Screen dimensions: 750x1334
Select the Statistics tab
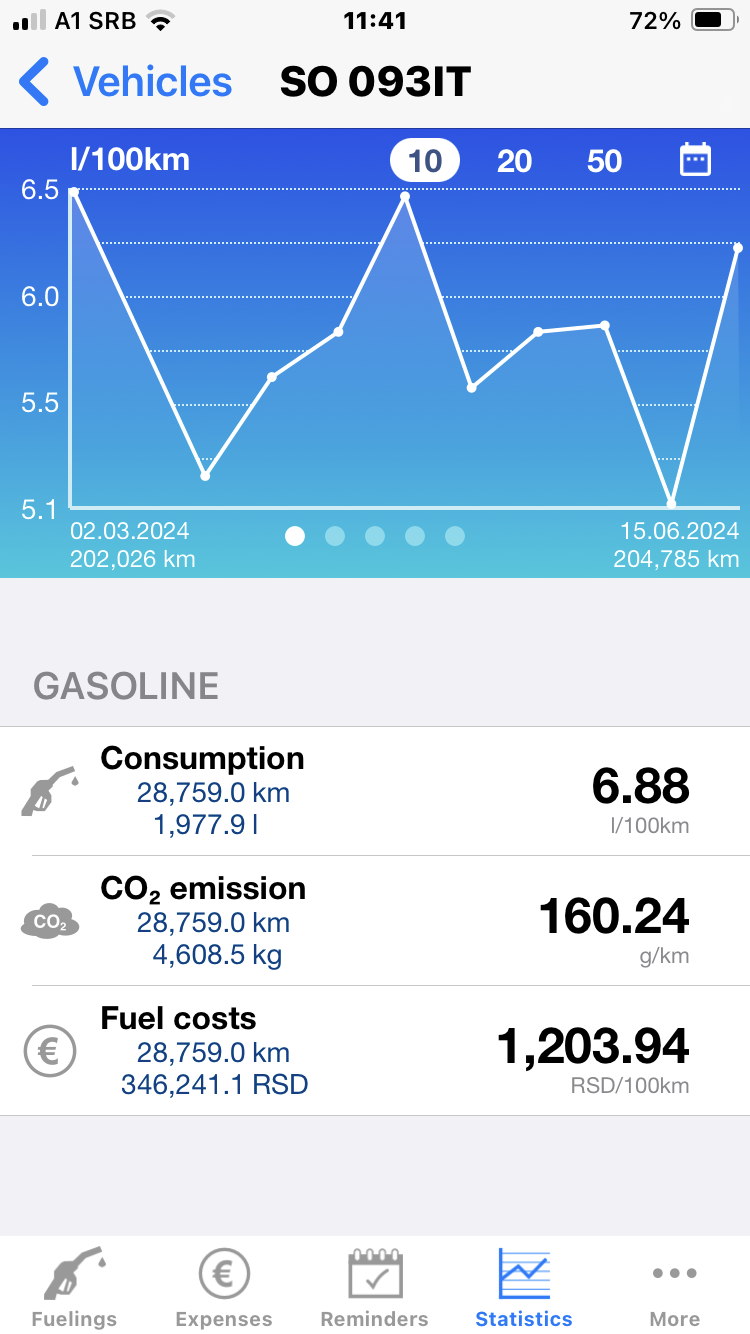(x=524, y=1287)
